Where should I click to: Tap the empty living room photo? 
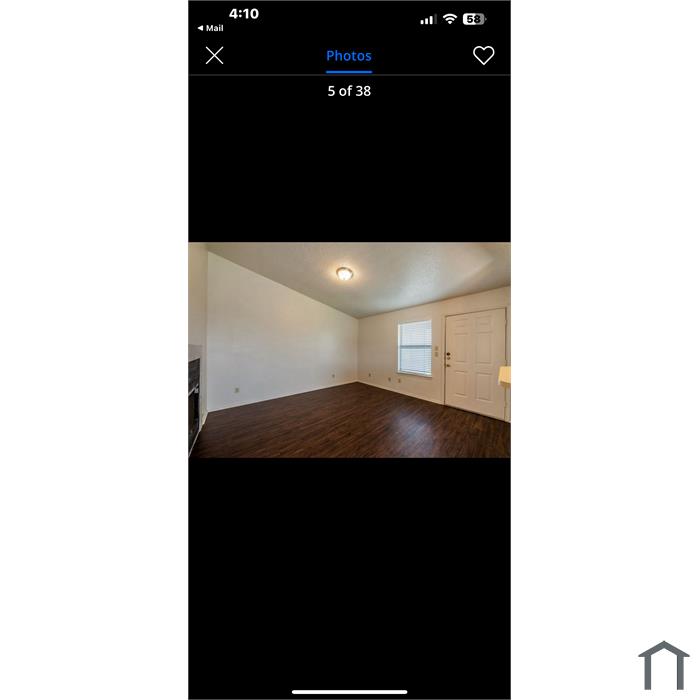click(x=349, y=350)
